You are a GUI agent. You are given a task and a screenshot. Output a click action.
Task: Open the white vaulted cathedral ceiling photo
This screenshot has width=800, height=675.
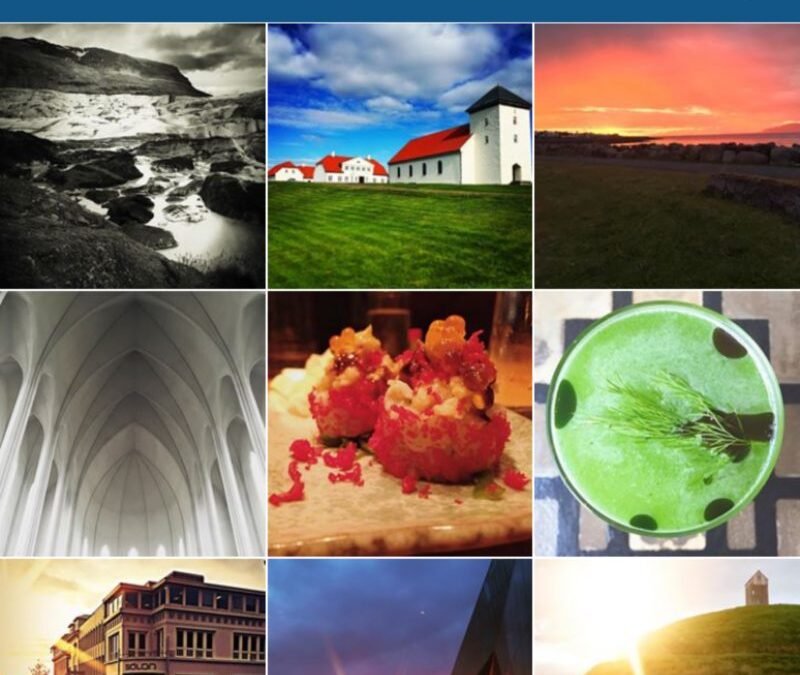[x=132, y=422]
